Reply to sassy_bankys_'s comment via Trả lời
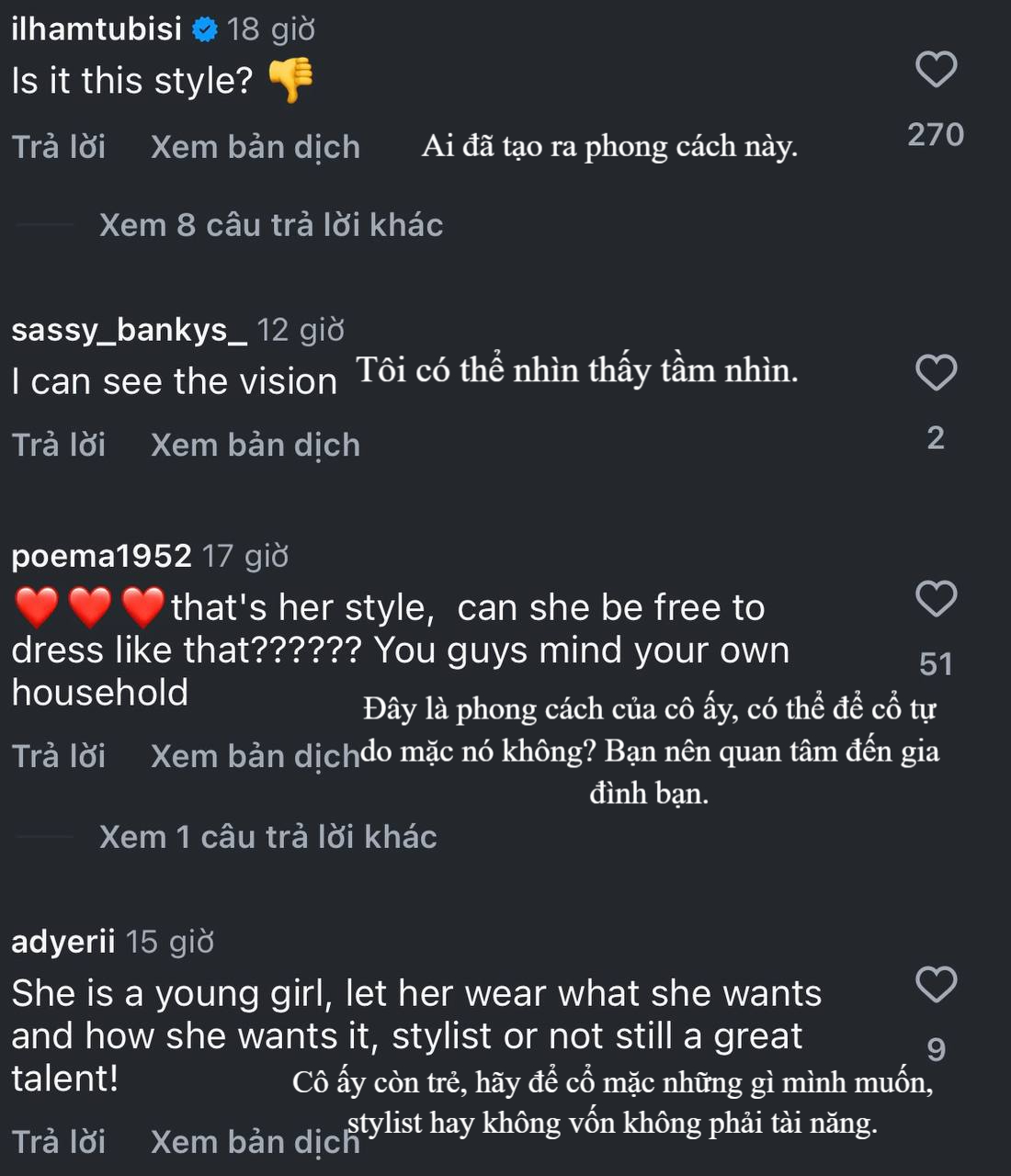Image resolution: width=1011 pixels, height=1176 pixels. tap(59, 445)
